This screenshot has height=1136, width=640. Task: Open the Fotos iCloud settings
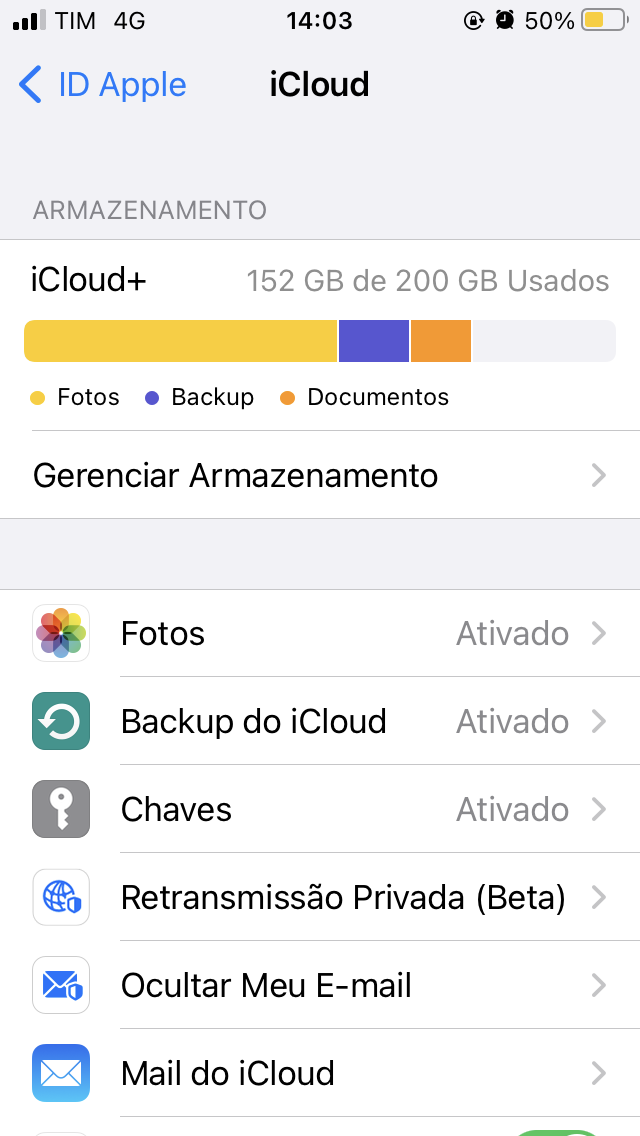[x=320, y=634]
